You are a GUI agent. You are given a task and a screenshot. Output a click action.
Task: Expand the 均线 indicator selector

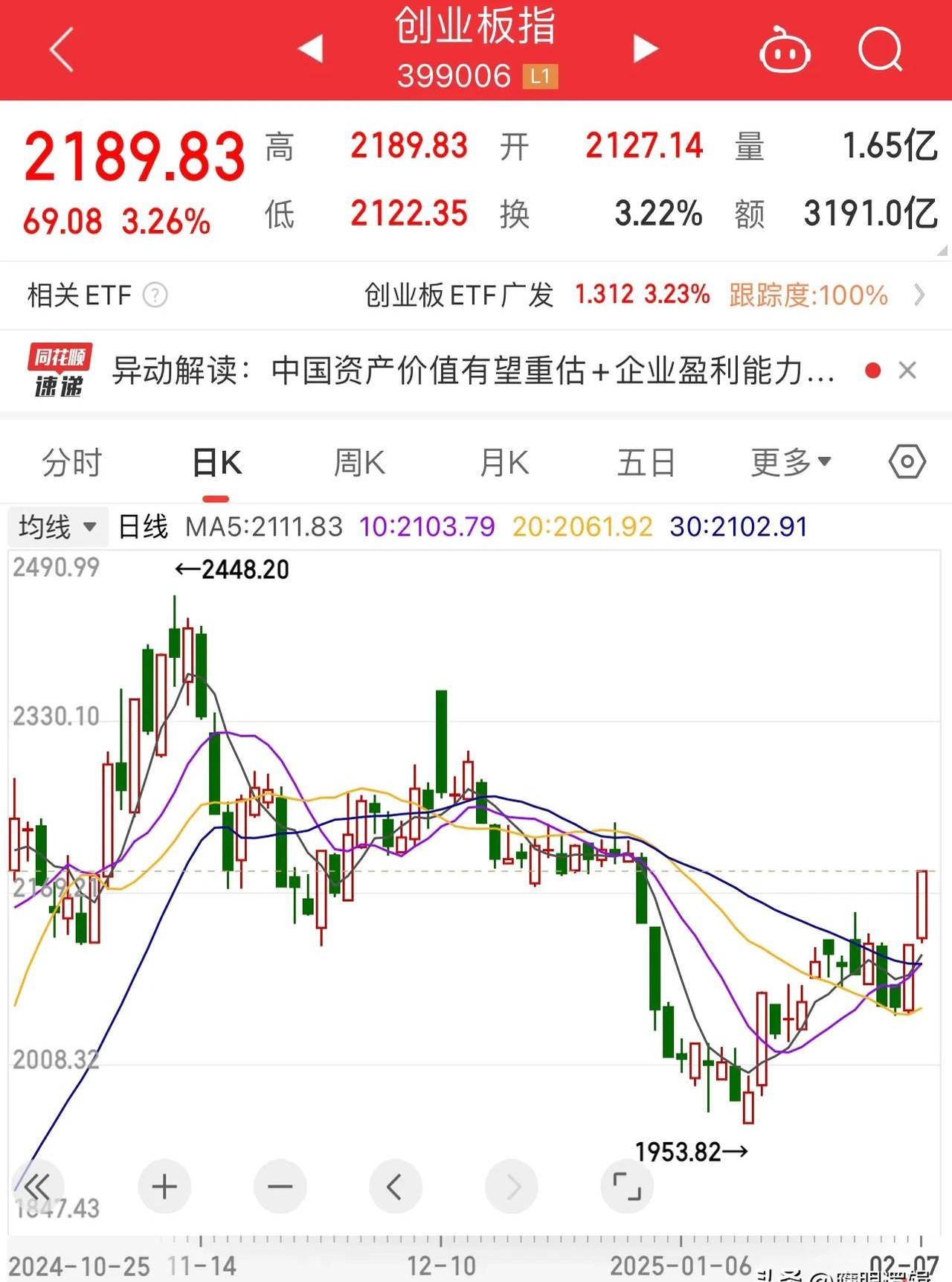(58, 525)
